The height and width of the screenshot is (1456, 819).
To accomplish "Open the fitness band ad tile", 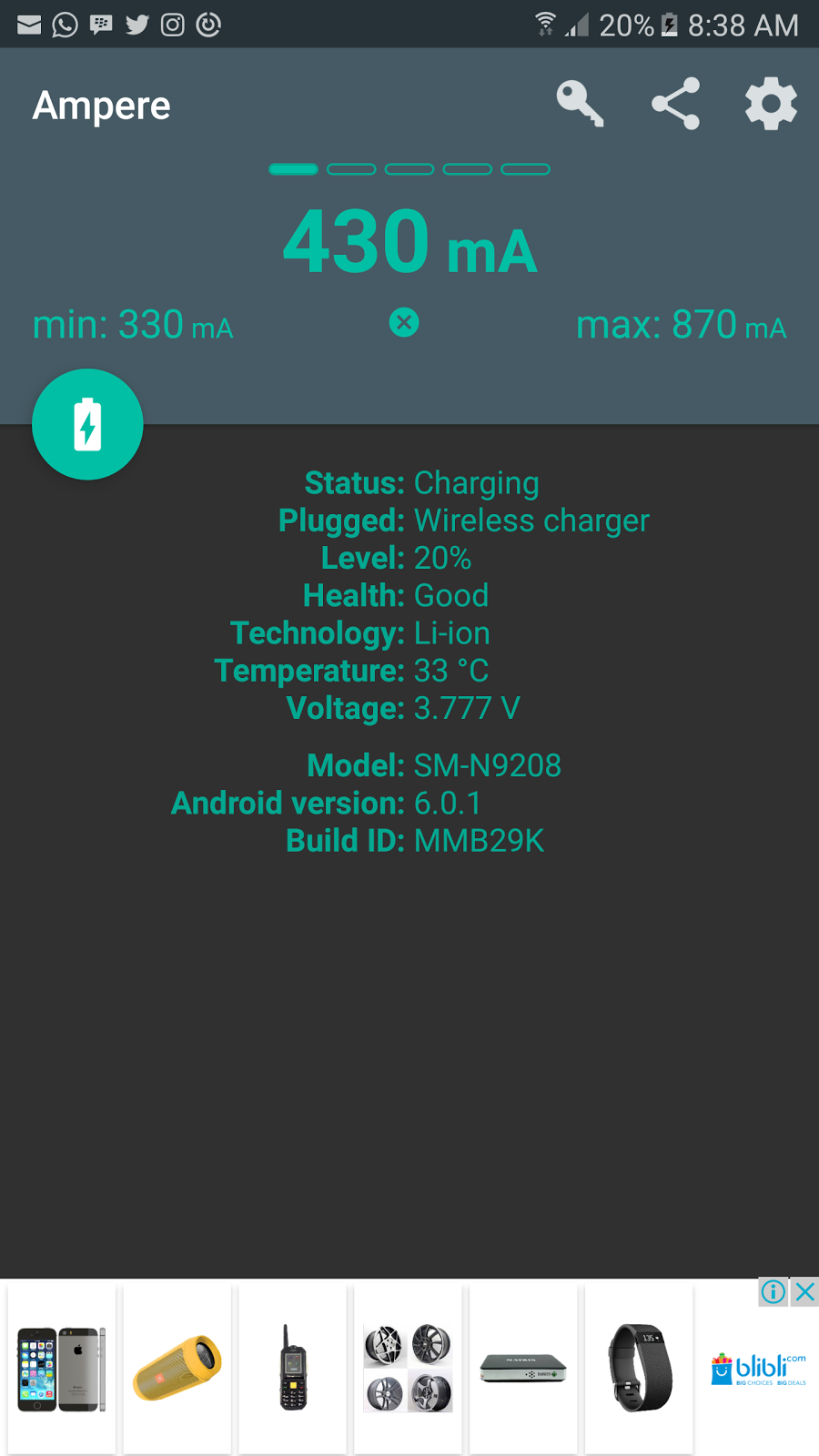I will pos(639,1369).
